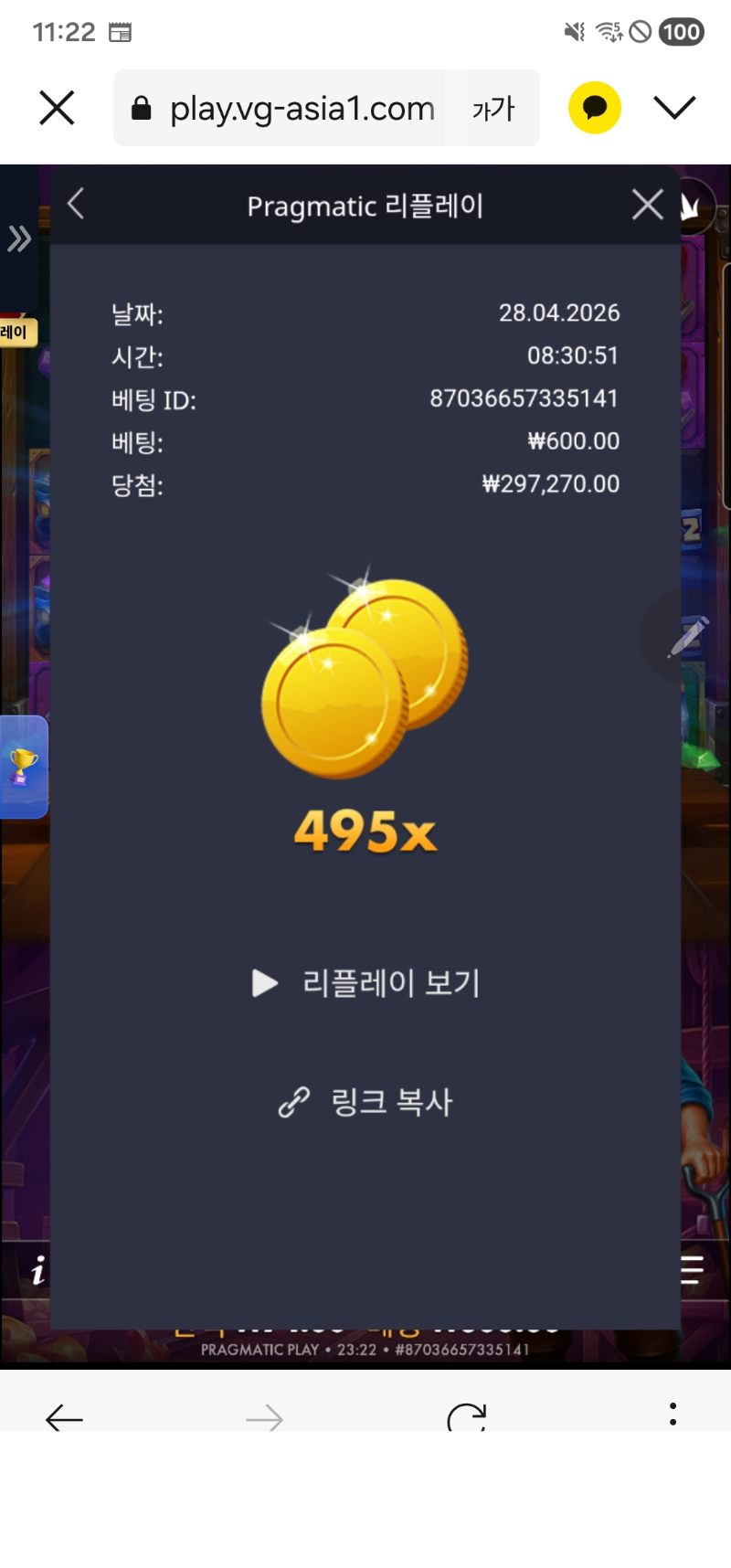Open the game info i icon
Viewport: 731px width, 1568px height.
click(x=37, y=1270)
